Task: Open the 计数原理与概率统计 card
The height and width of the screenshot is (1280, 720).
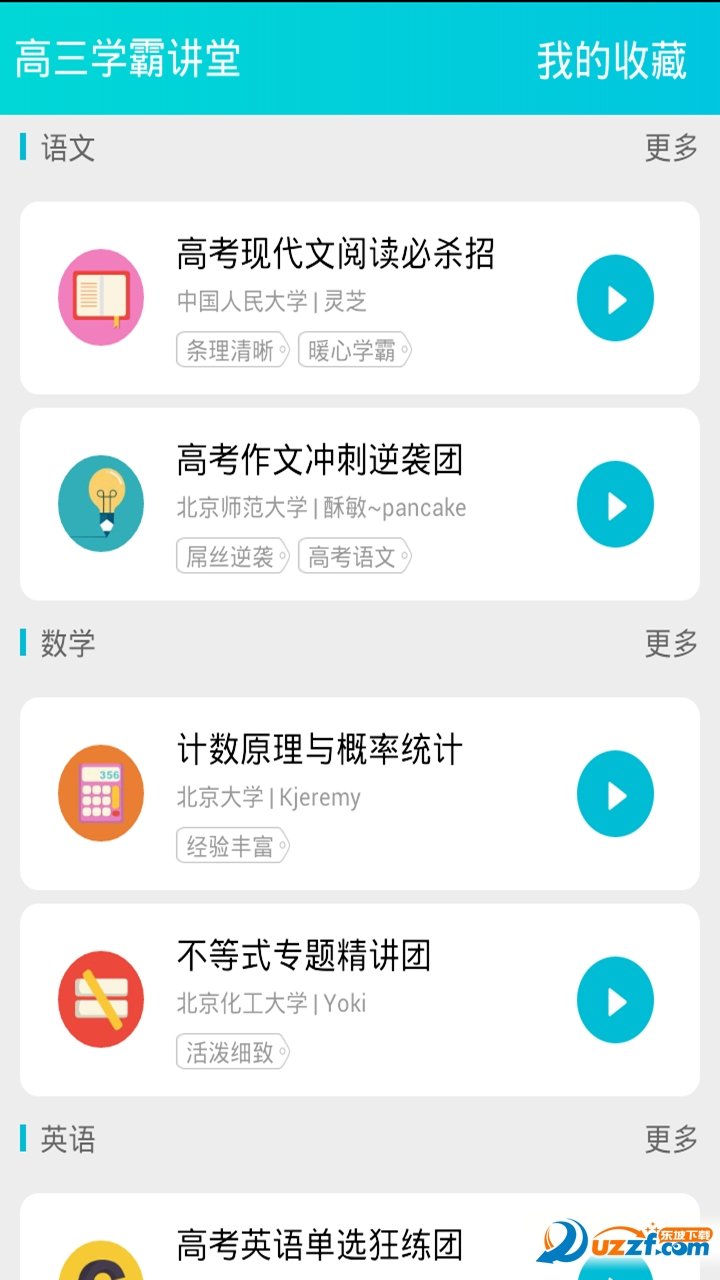Action: tap(360, 794)
